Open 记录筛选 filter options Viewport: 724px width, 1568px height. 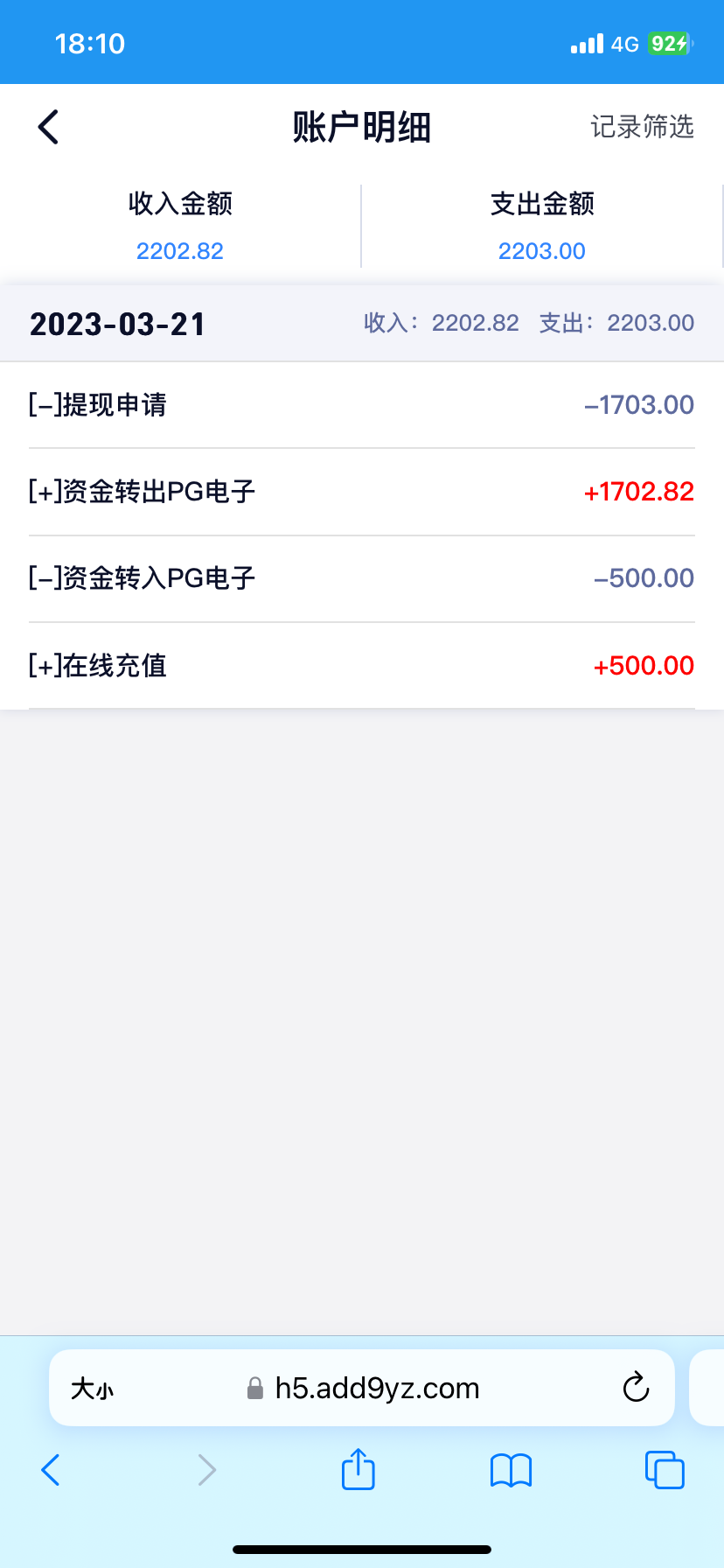tap(642, 127)
